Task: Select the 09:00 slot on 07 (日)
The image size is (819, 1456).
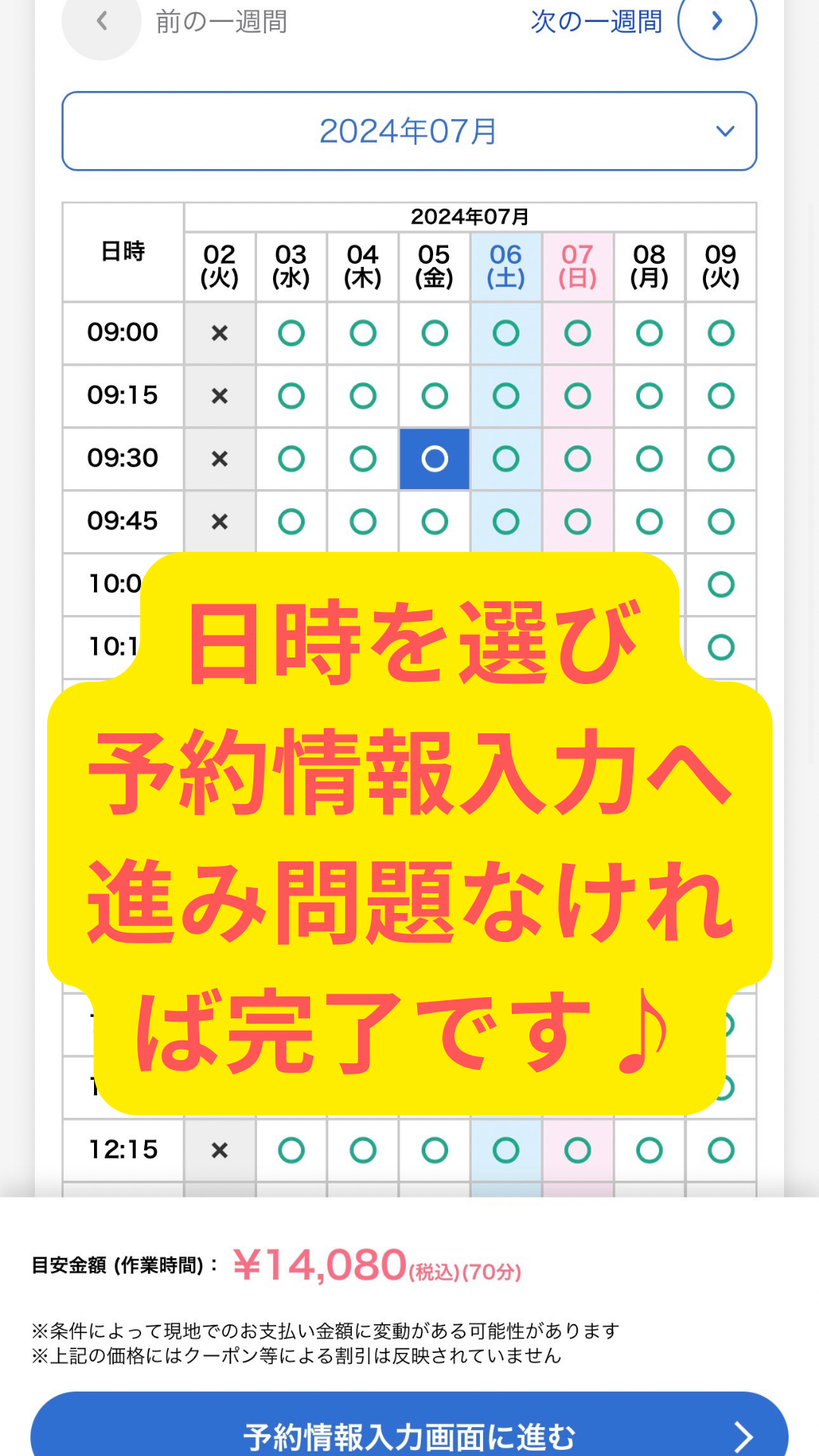Action: click(577, 333)
